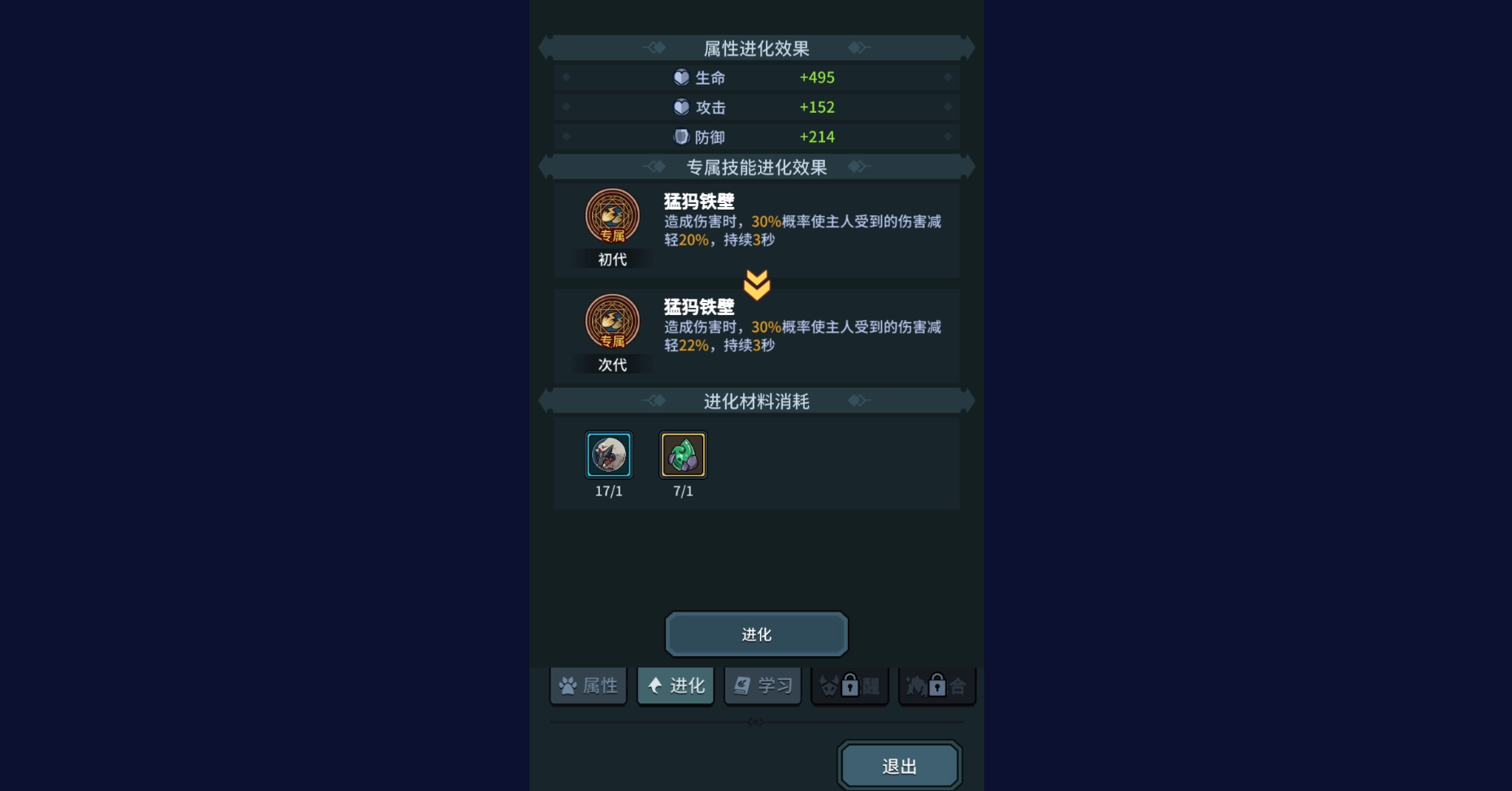Exit with the 退出 button
The height and width of the screenshot is (791, 1512).
coord(900,766)
